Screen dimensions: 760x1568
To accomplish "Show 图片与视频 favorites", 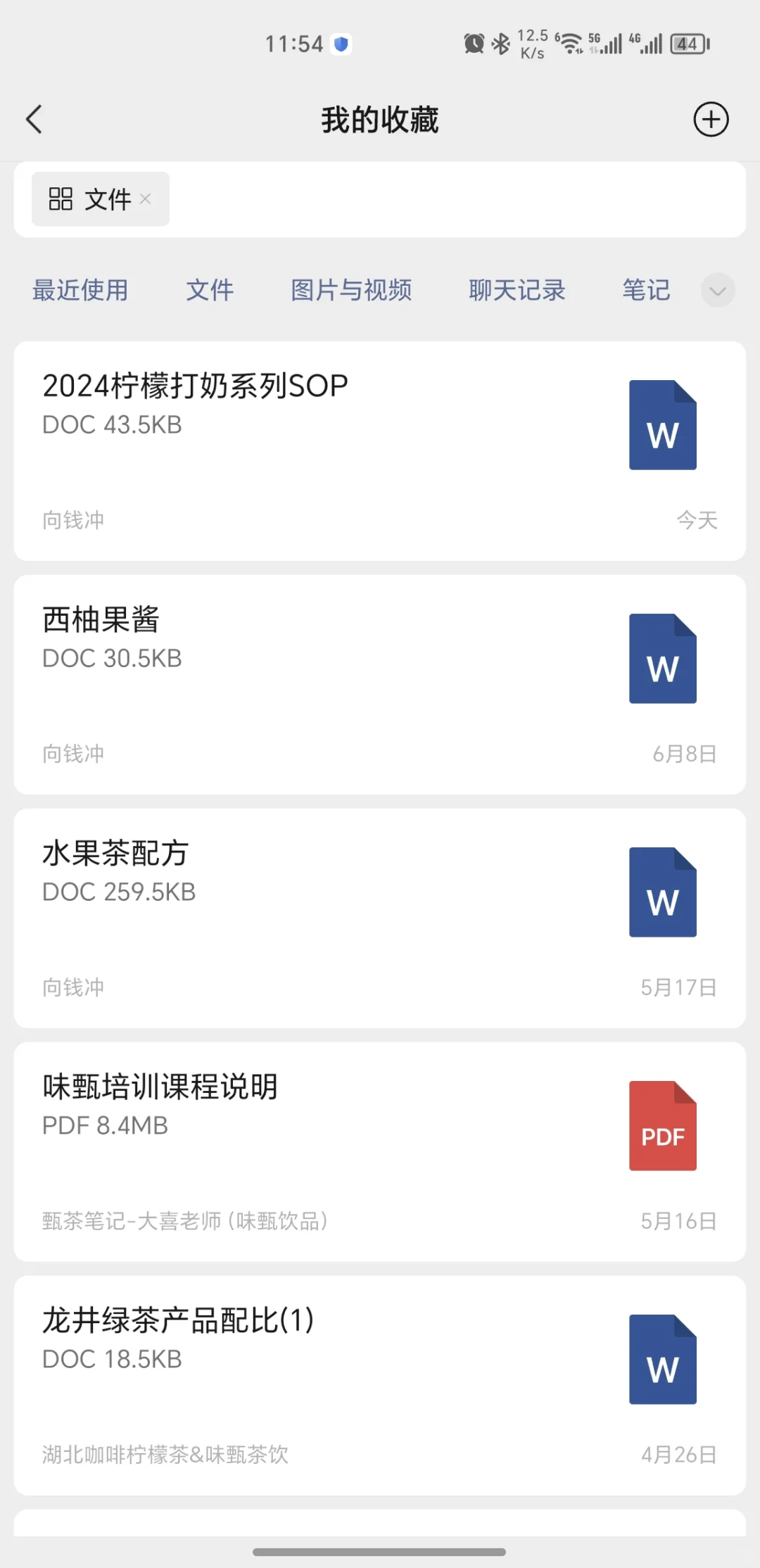I will (351, 290).
